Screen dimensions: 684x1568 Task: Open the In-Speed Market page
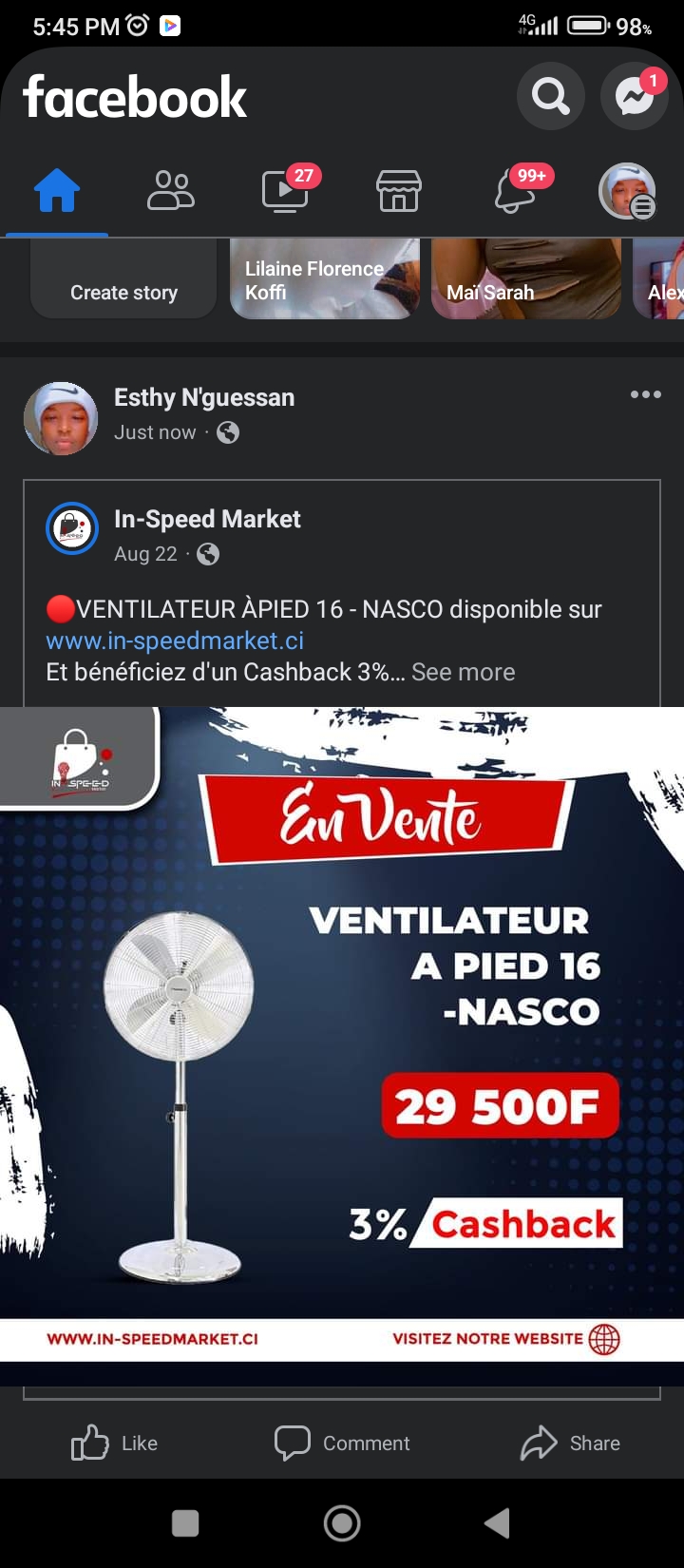[207, 519]
